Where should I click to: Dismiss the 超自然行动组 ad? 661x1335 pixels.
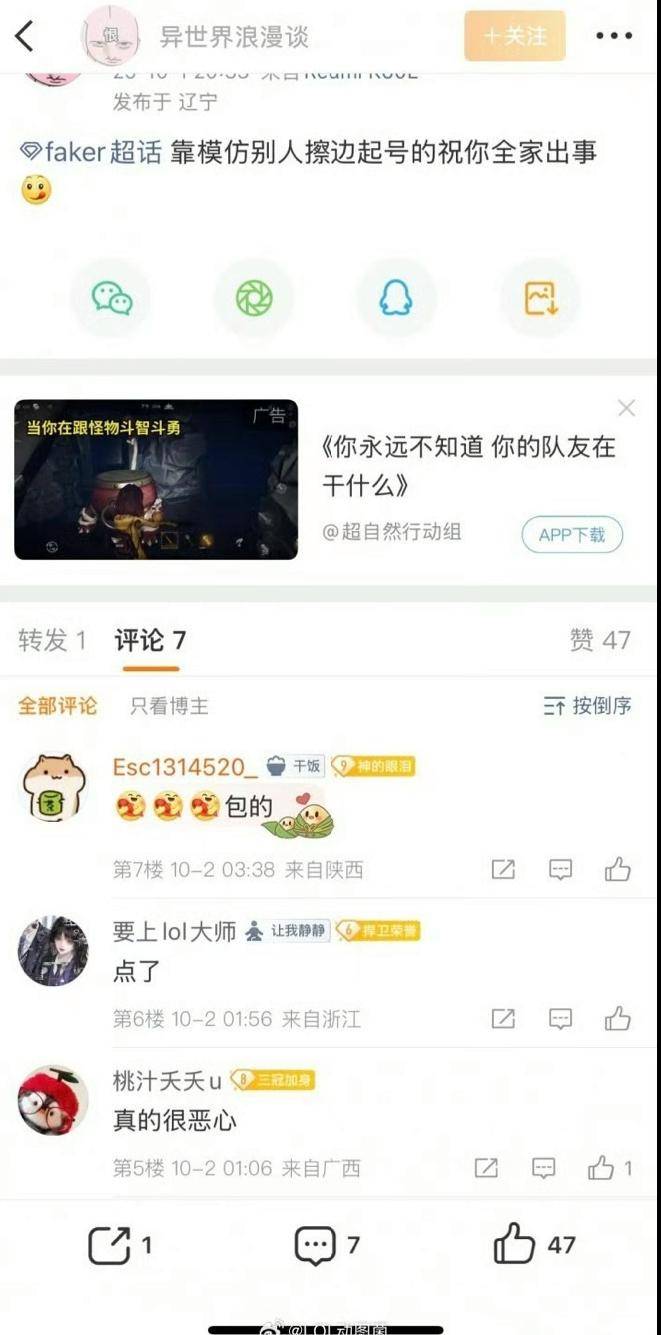pyautogui.click(x=626, y=408)
